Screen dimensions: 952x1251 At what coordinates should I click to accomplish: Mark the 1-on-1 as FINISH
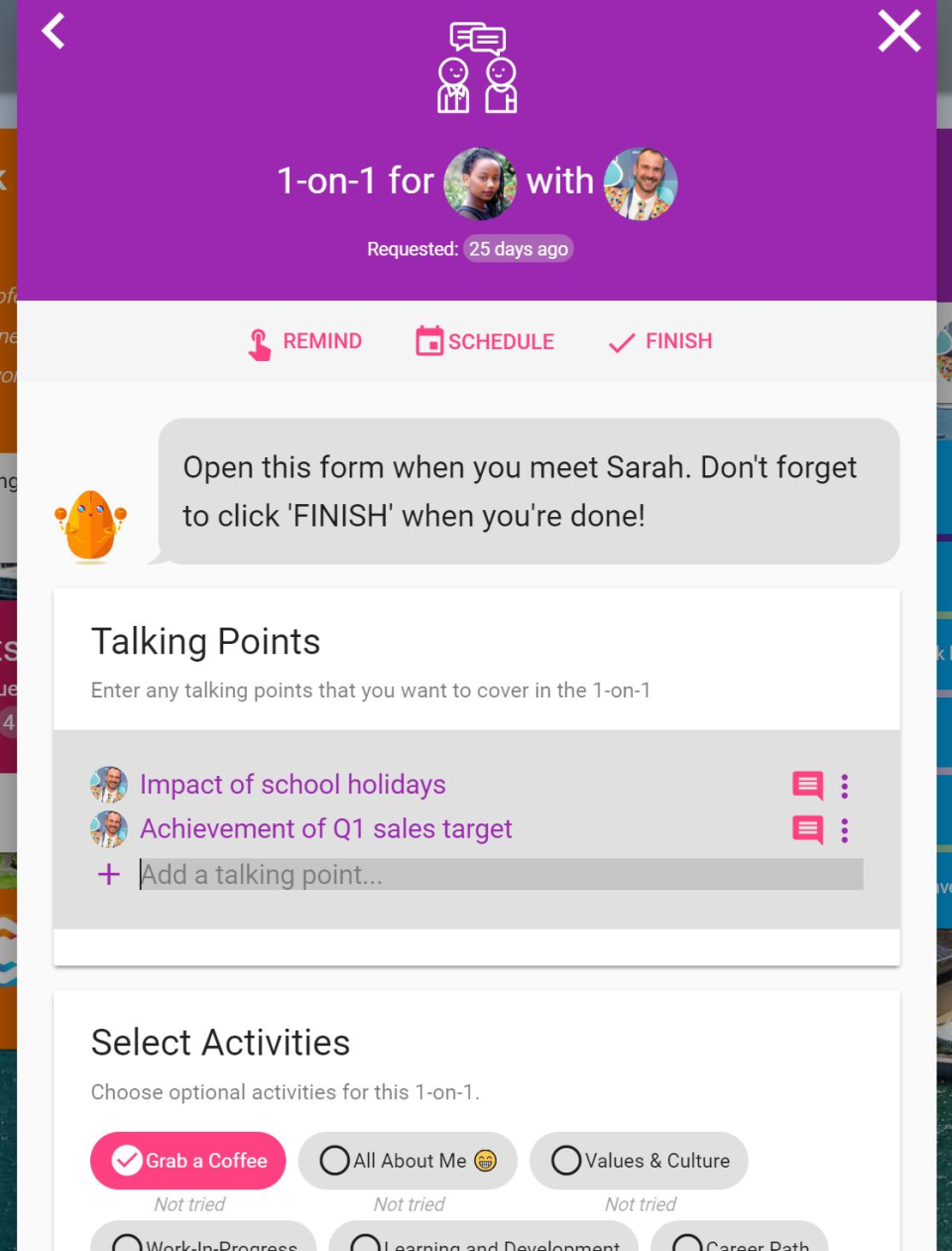pos(660,342)
